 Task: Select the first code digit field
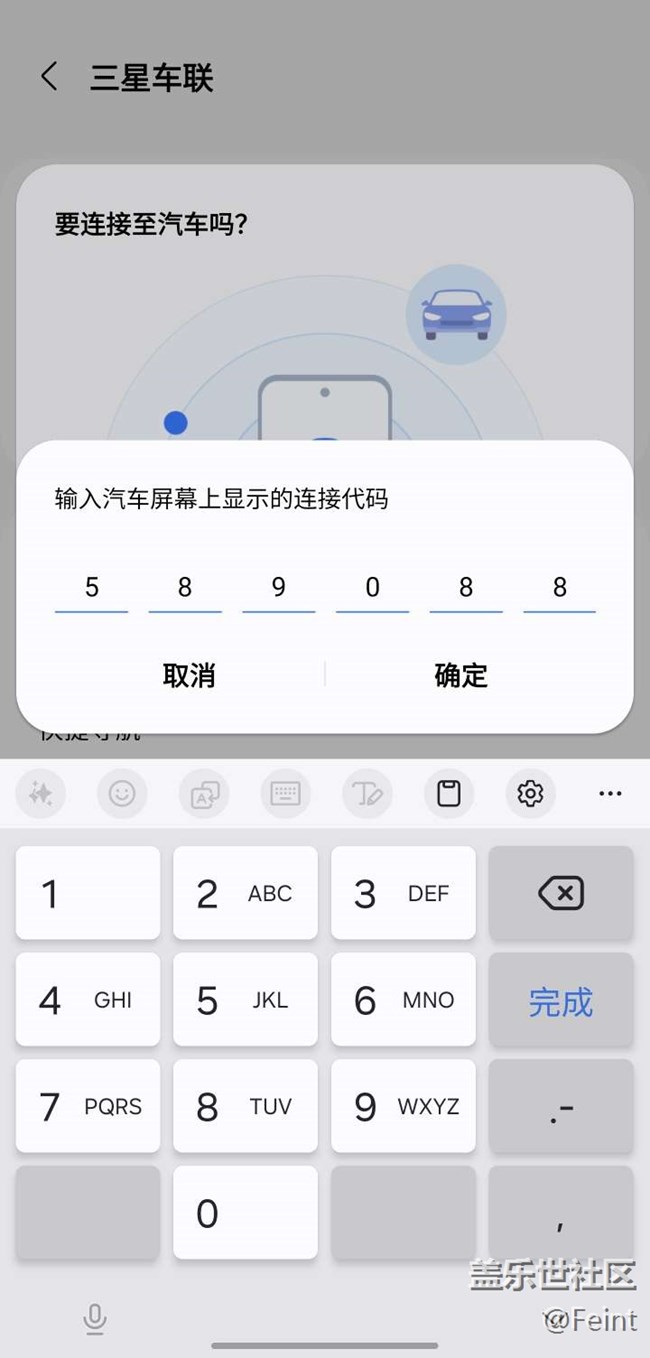pos(91,588)
